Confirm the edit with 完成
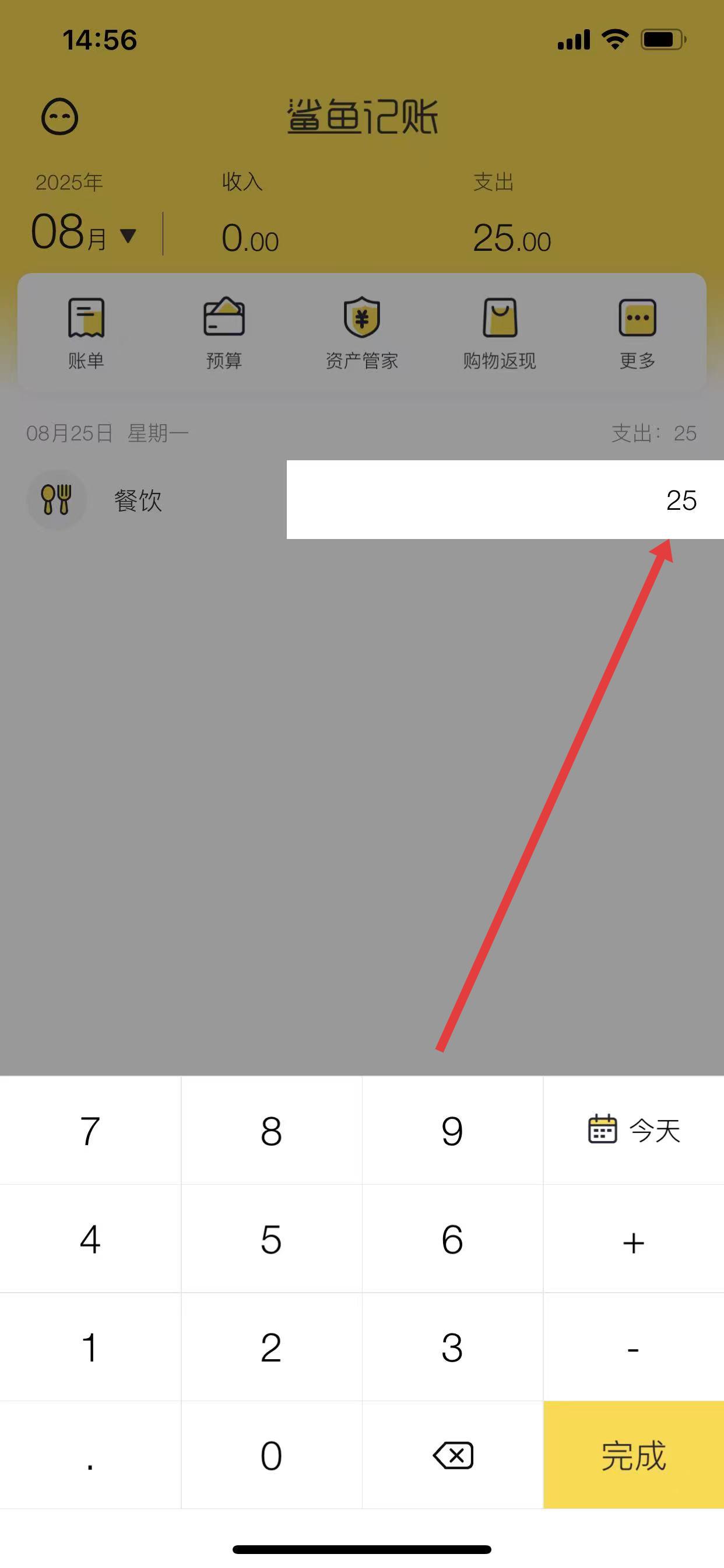724x1568 pixels. coord(633,1456)
